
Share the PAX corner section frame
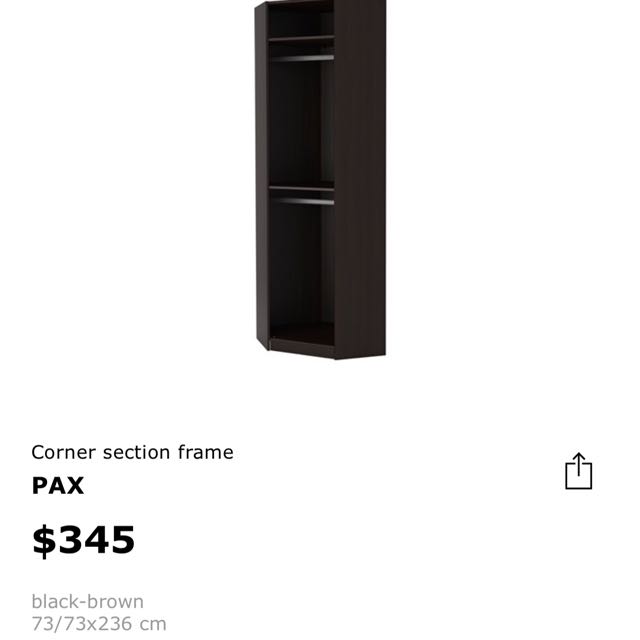coord(578,471)
